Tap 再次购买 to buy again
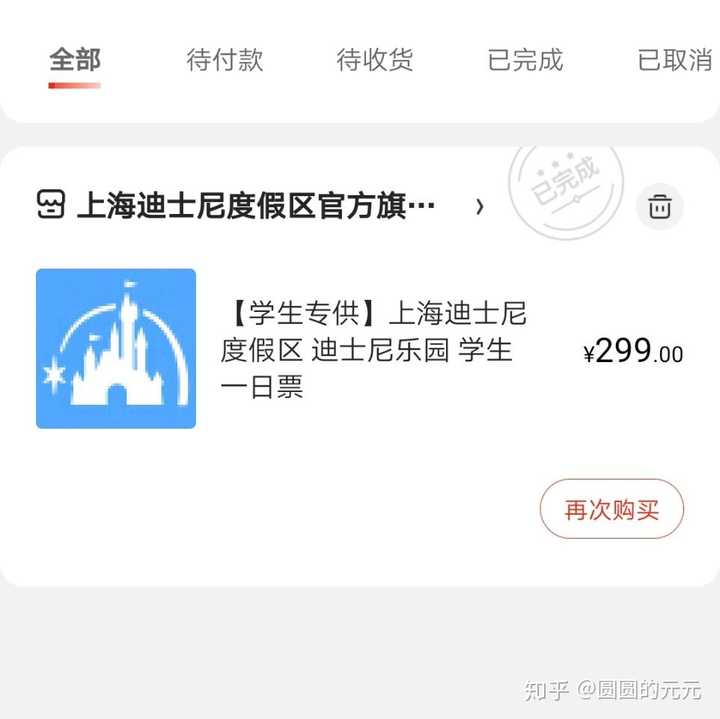This screenshot has width=720, height=719. [x=612, y=509]
